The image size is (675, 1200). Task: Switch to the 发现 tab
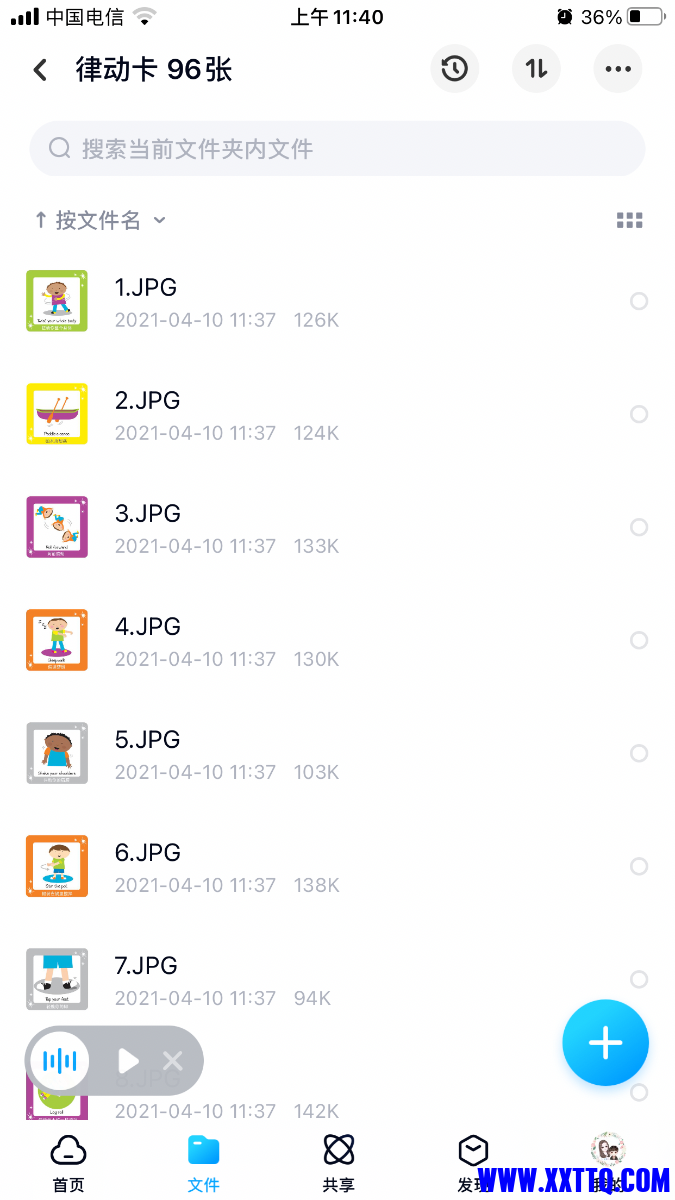pyautogui.click(x=473, y=1164)
